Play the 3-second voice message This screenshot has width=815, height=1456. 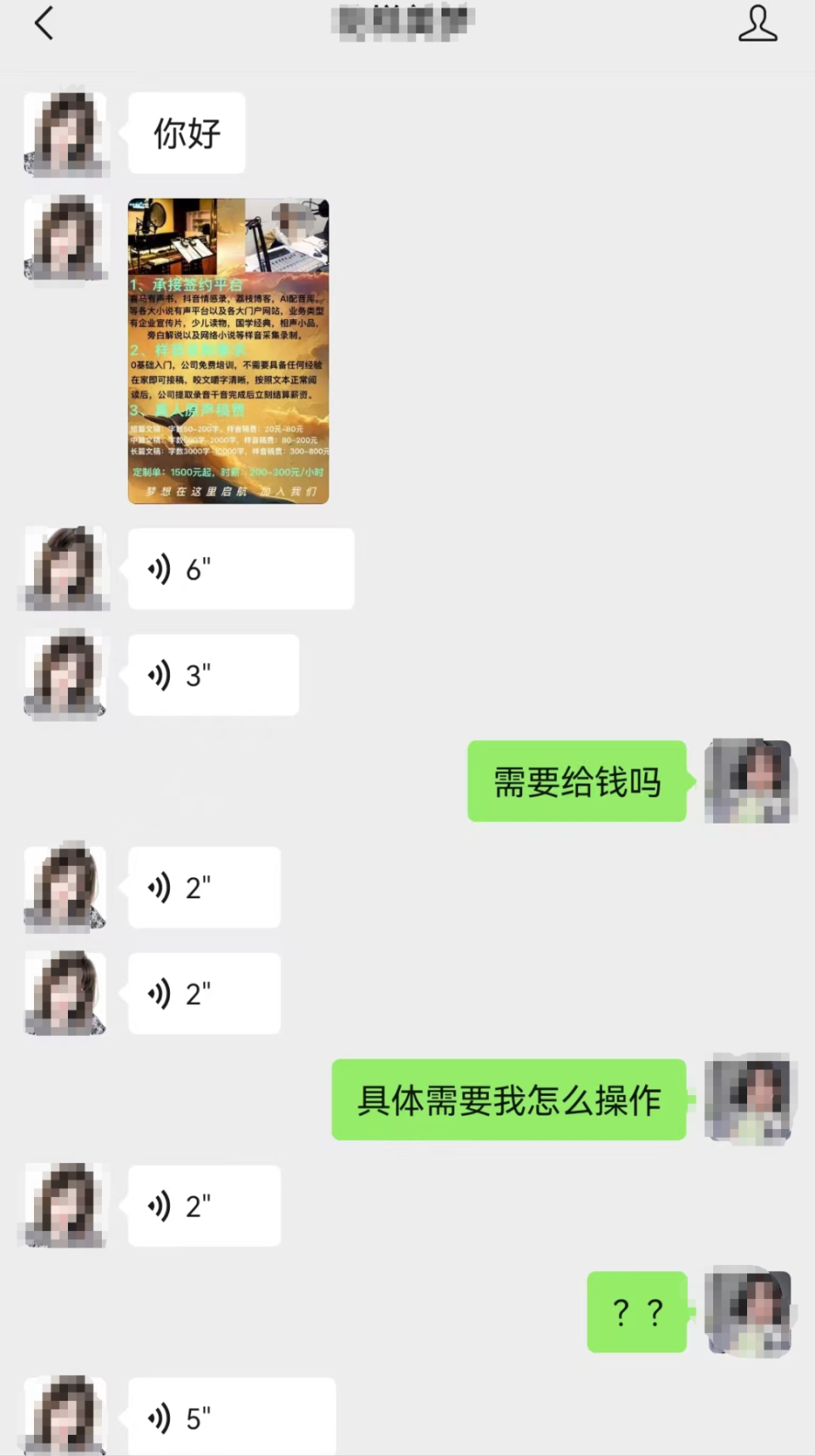pos(213,675)
